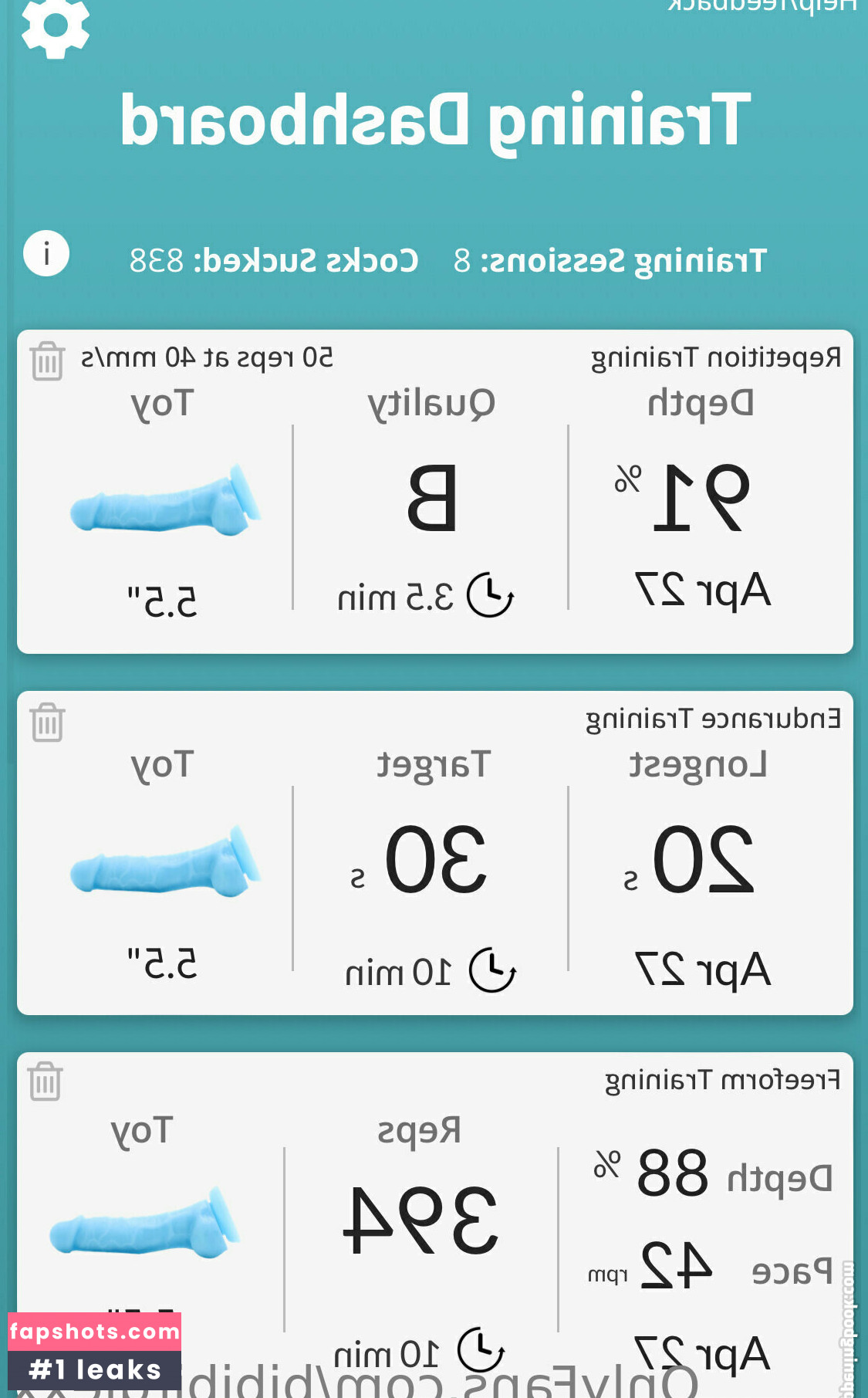Open the settings gear
868x1398 pixels.
pos(55,28)
